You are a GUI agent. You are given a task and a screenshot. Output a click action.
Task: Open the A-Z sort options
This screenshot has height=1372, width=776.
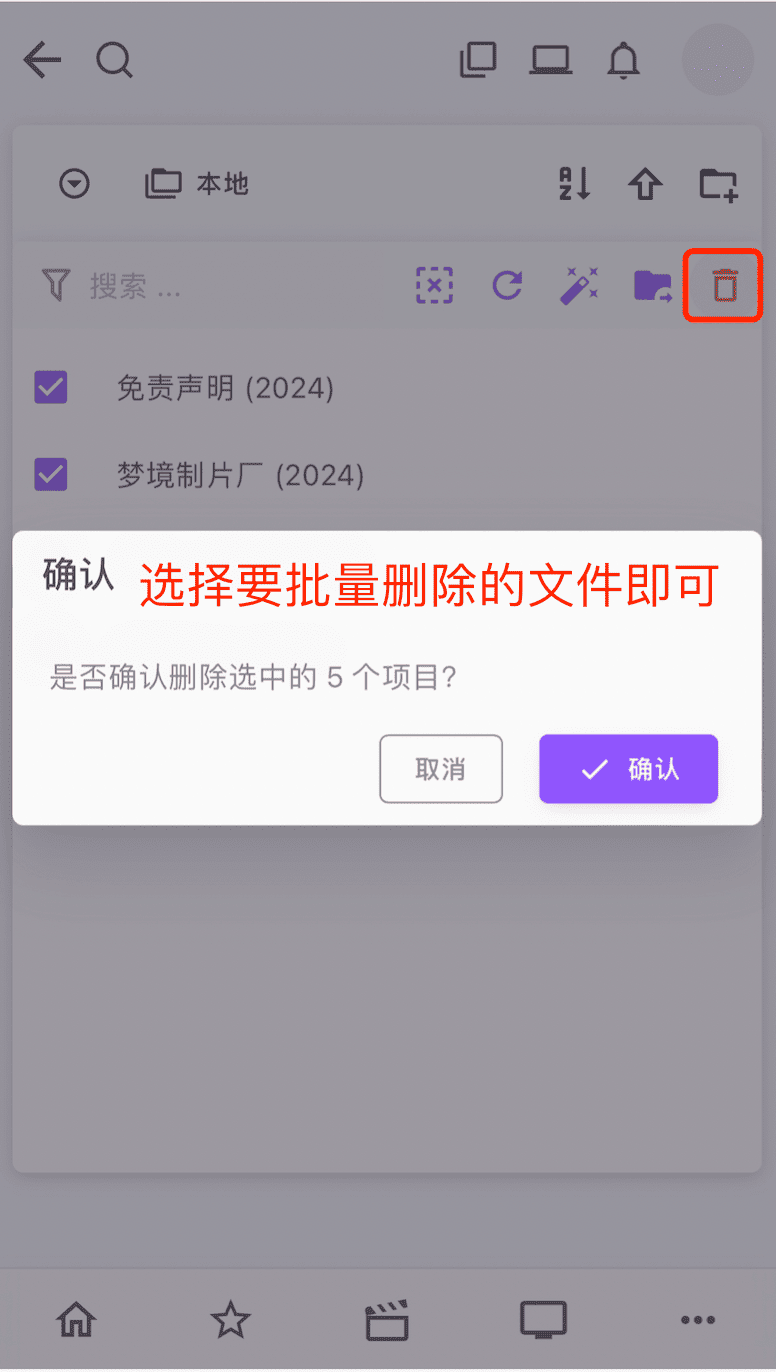[x=574, y=184]
